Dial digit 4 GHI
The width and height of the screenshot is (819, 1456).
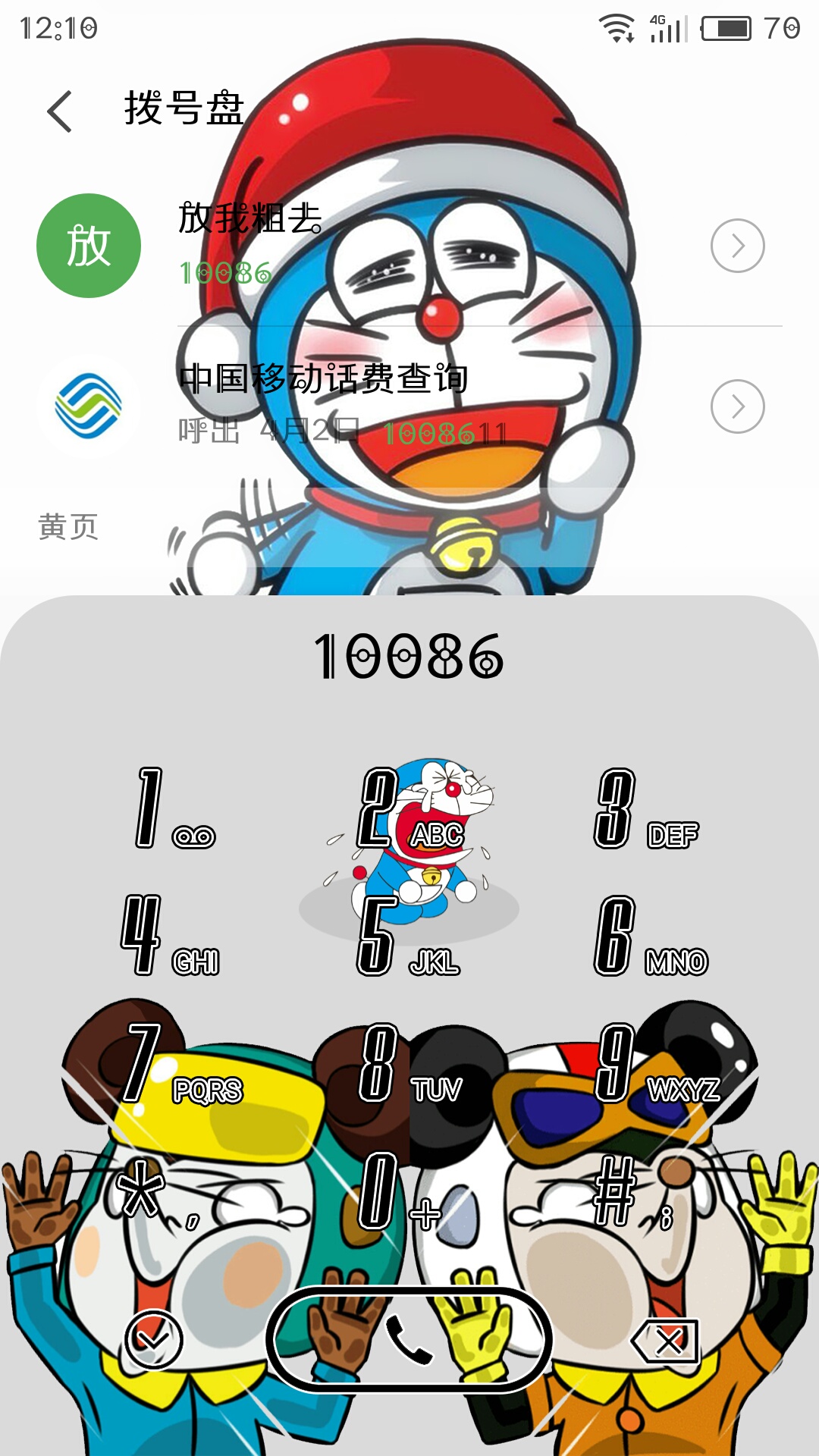171,936
